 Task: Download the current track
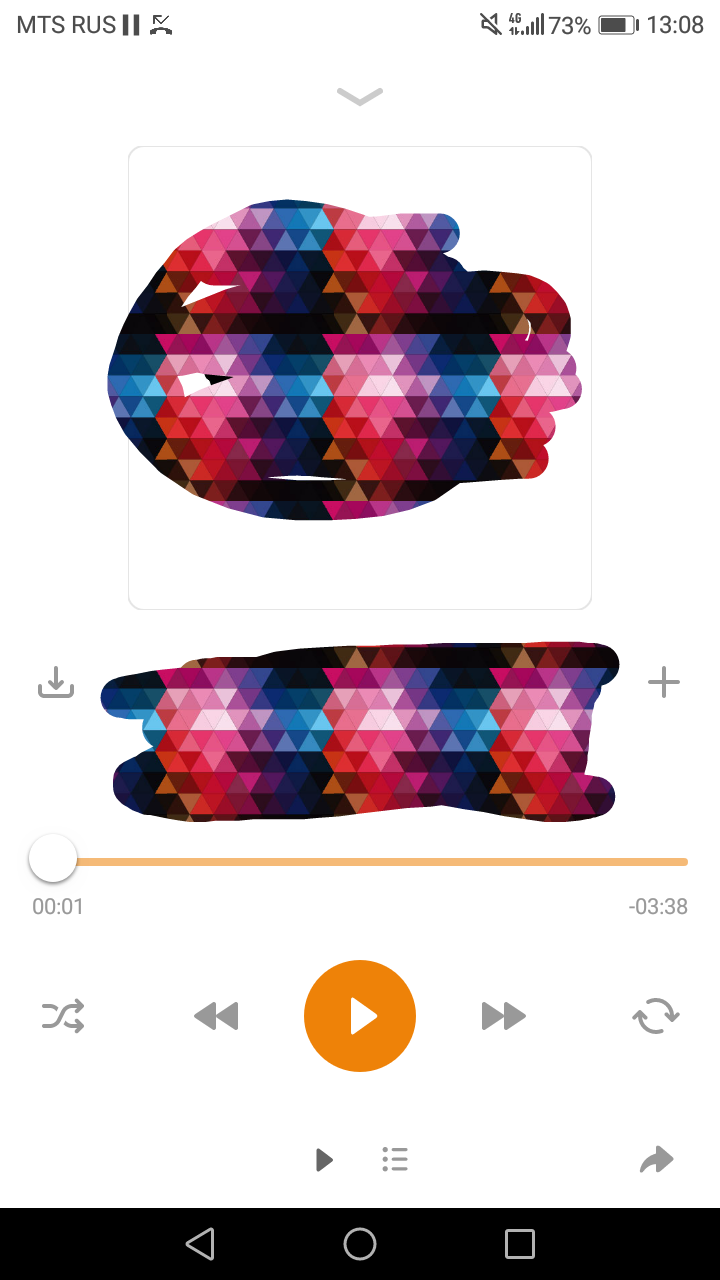(x=56, y=682)
